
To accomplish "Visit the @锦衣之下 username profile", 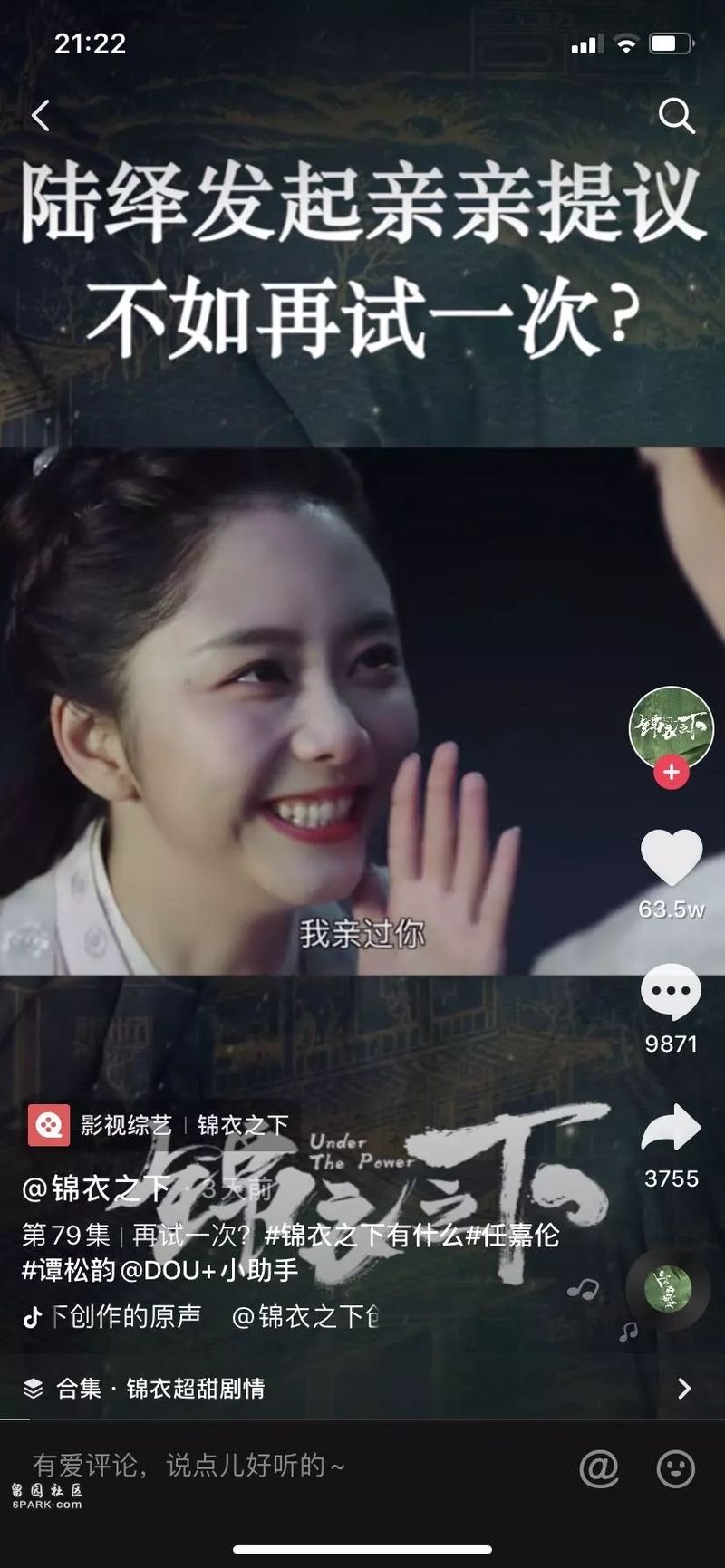I will (96, 1188).
